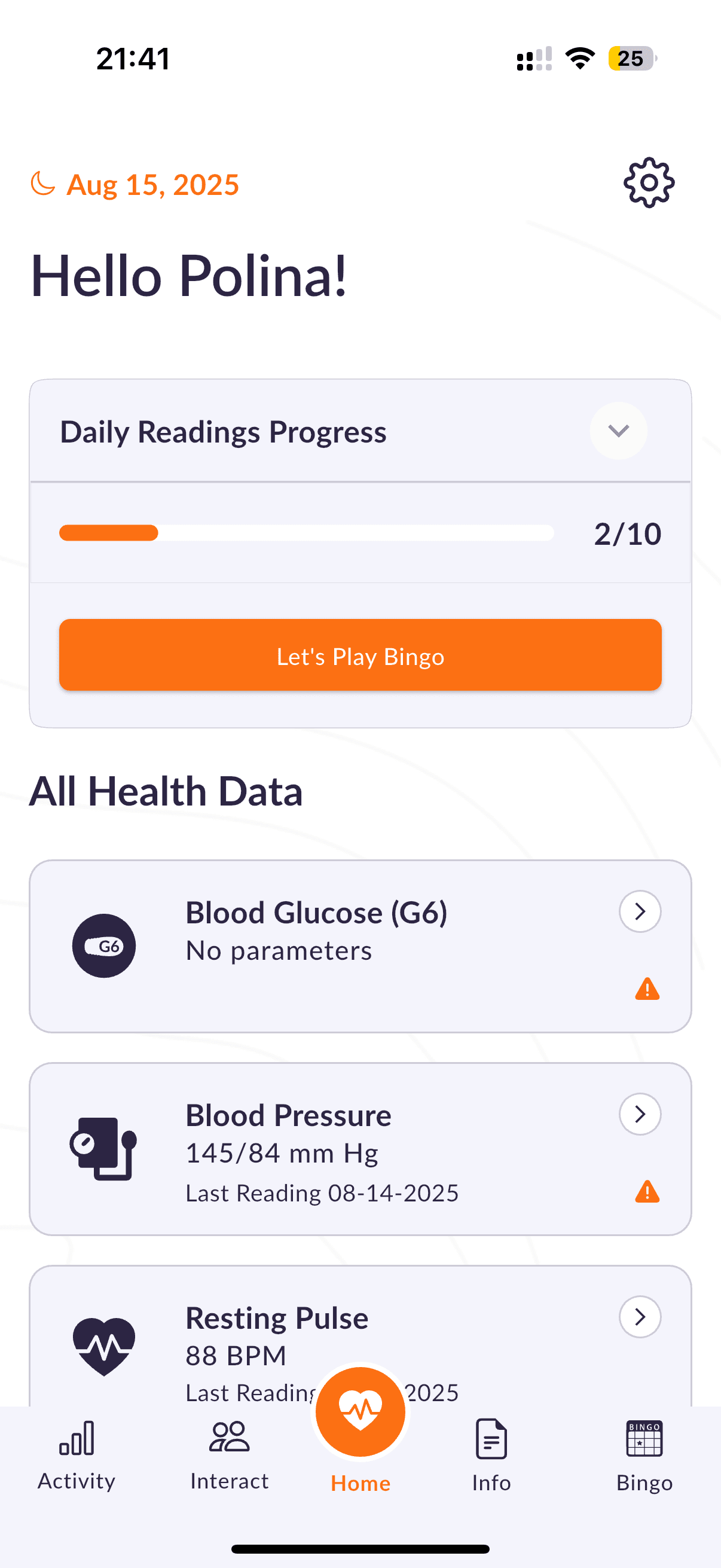This screenshot has width=721, height=1568.
Task: Click the 2/10 daily readings progress bar
Action: click(306, 533)
